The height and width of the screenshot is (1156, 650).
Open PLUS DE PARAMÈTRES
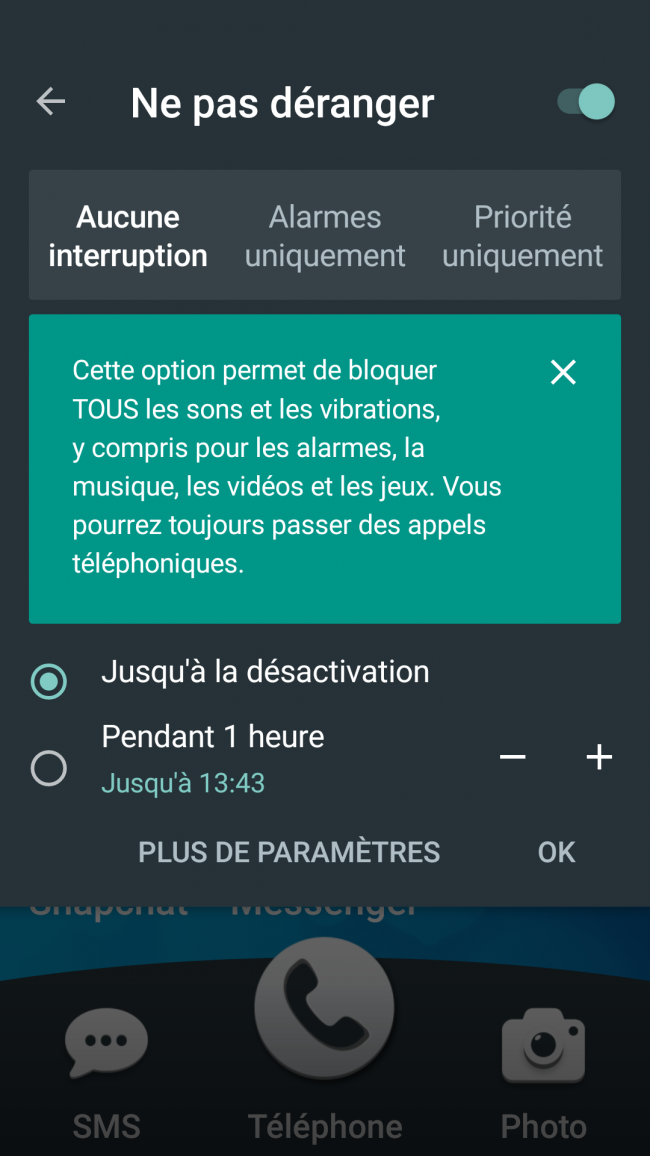click(289, 852)
